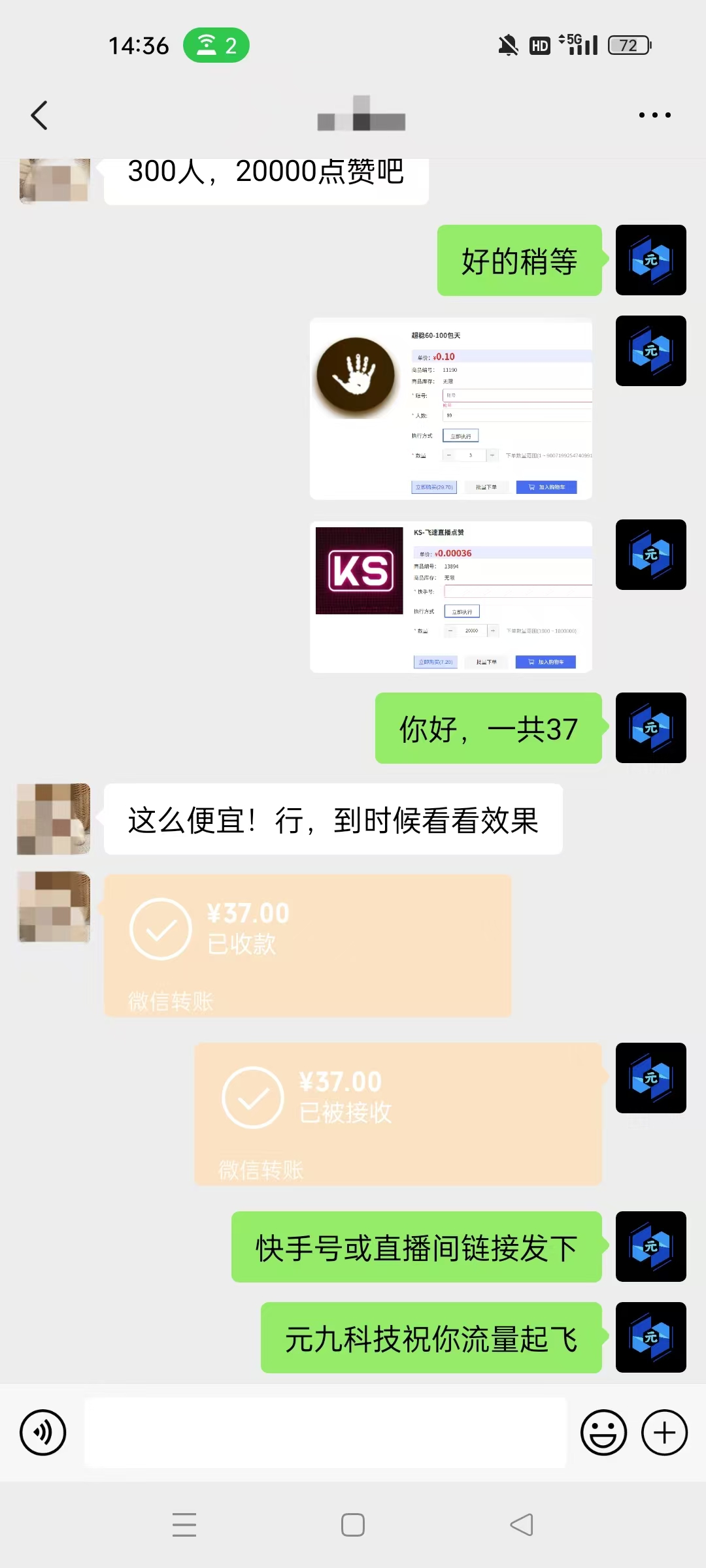Go back using the top-left arrow

39,115
